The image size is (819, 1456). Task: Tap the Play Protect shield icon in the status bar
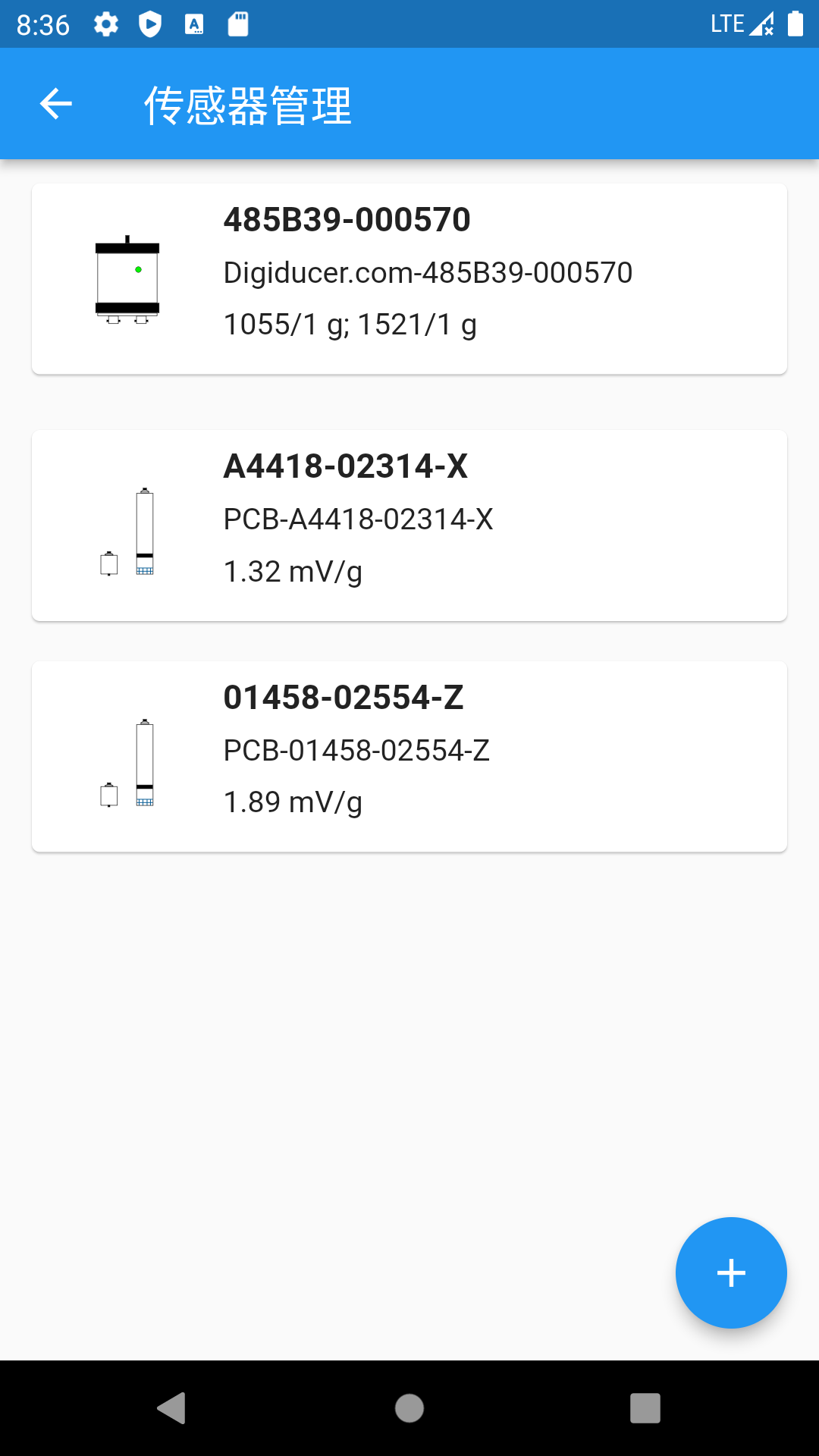[x=150, y=24]
